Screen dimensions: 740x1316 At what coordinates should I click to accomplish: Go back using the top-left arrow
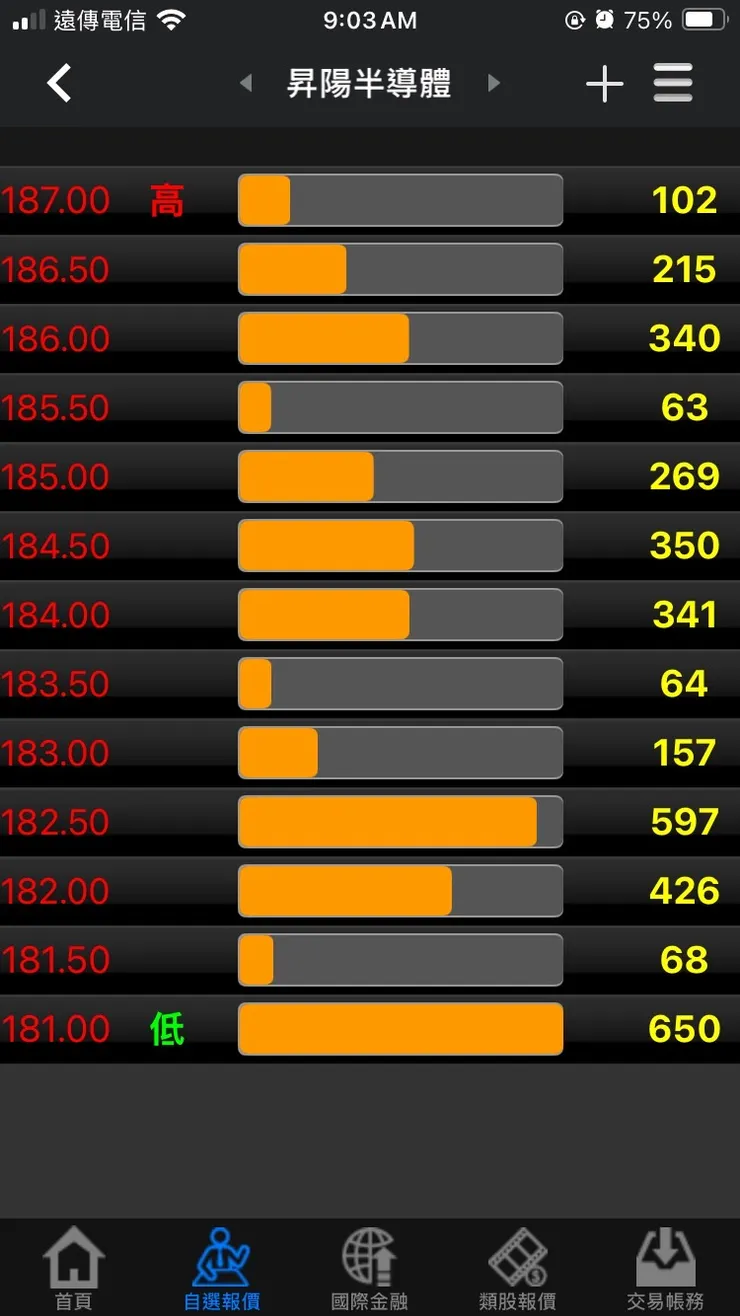pyautogui.click(x=60, y=84)
